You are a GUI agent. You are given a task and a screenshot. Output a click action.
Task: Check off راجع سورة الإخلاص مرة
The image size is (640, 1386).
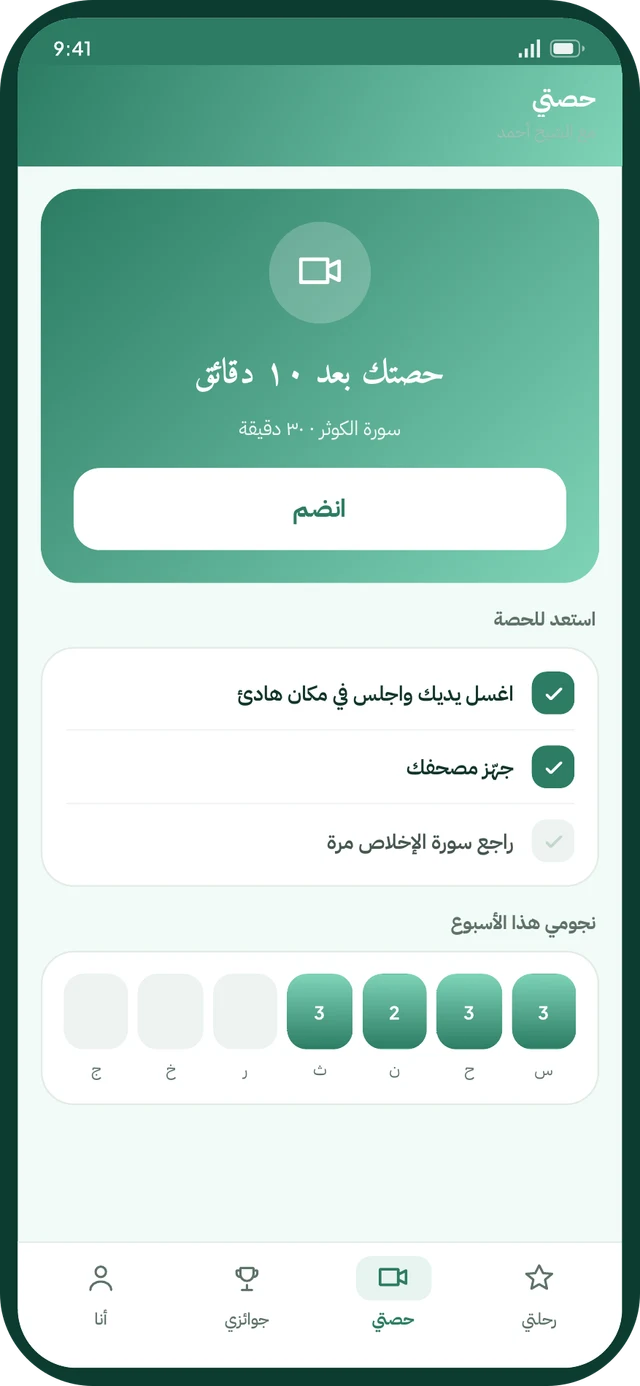coord(553,841)
